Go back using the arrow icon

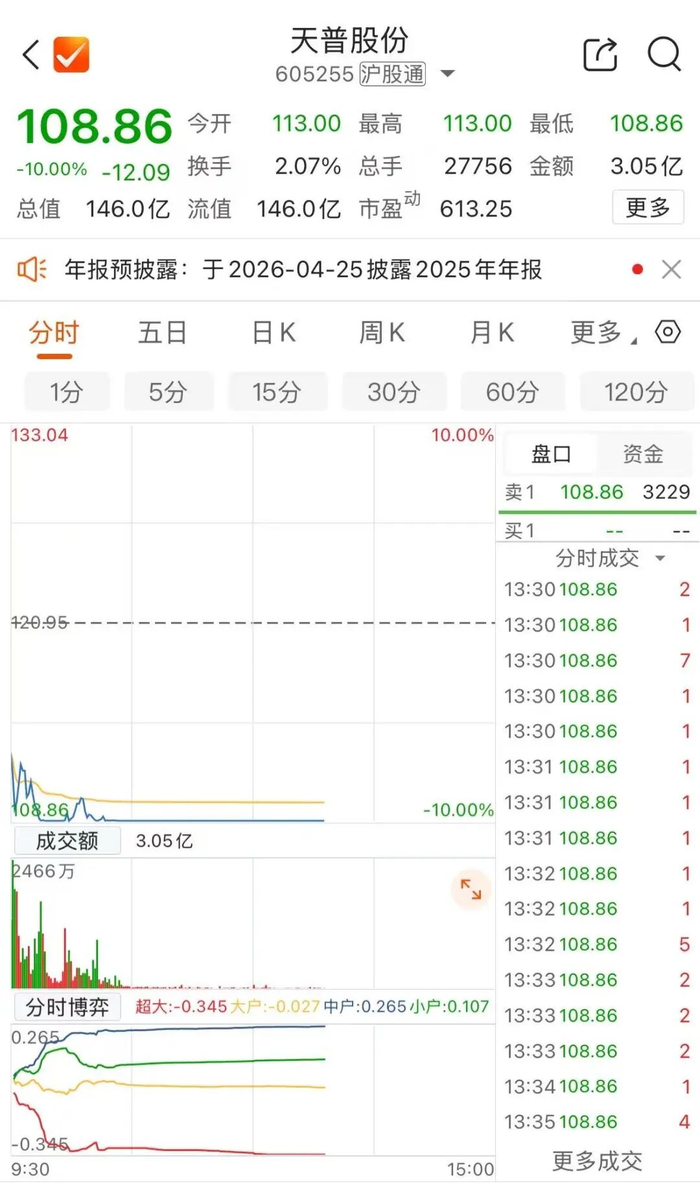tap(31, 54)
